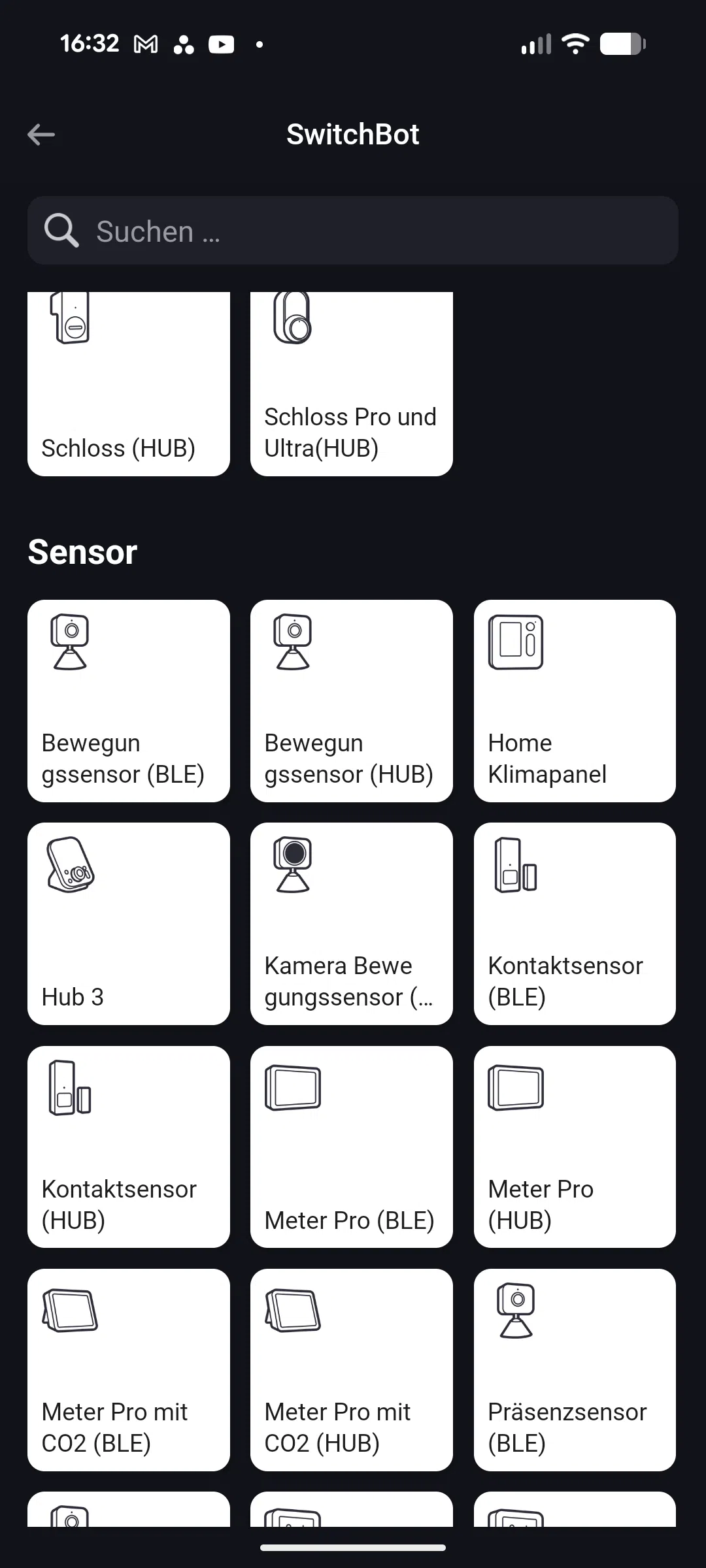The height and width of the screenshot is (1568, 706).
Task: Select the Hub 3 card
Action: click(129, 924)
